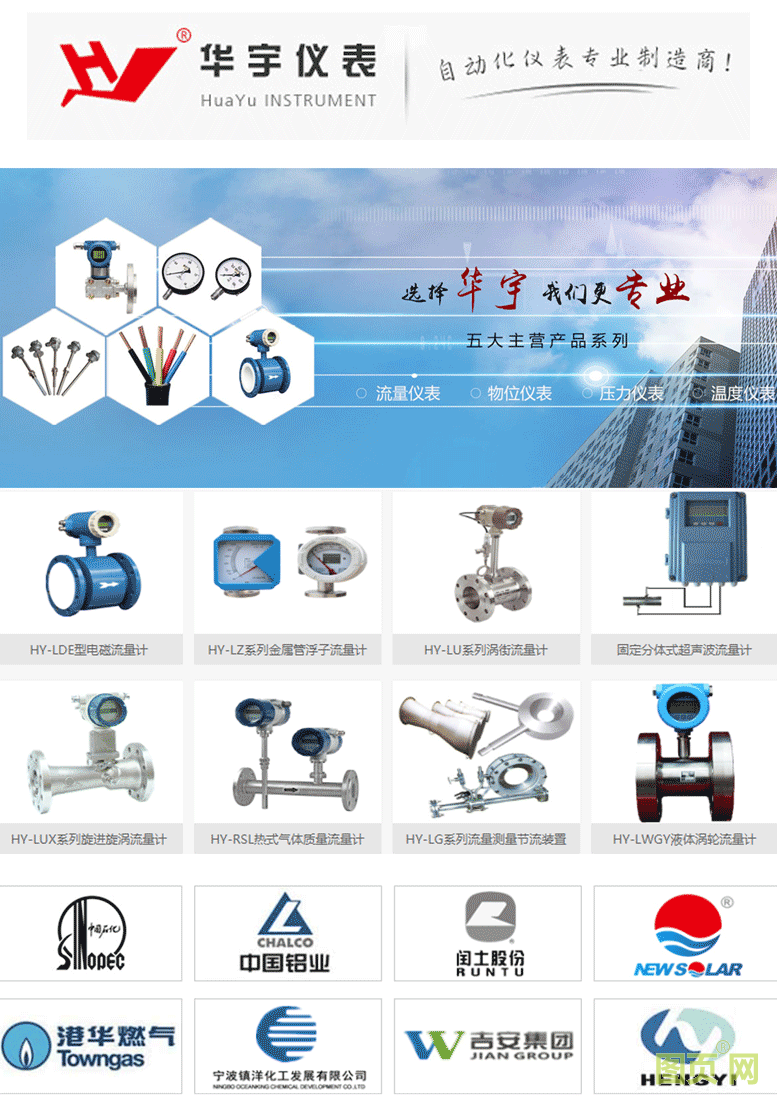The width and height of the screenshot is (777, 1099).
Task: Select the HY-LG系列流量测量节流装置 product card
Action: click(485, 767)
